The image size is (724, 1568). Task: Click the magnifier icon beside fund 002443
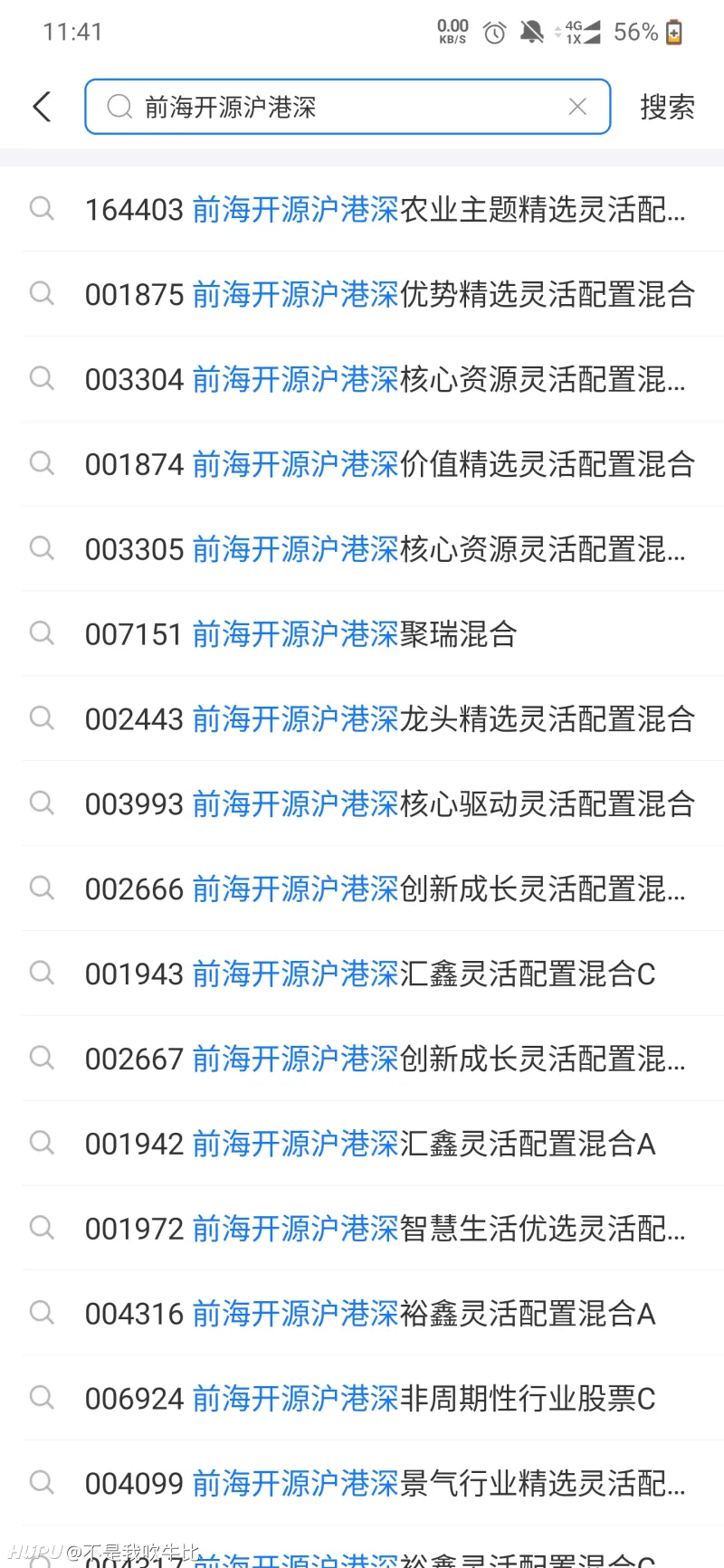pyautogui.click(x=42, y=718)
